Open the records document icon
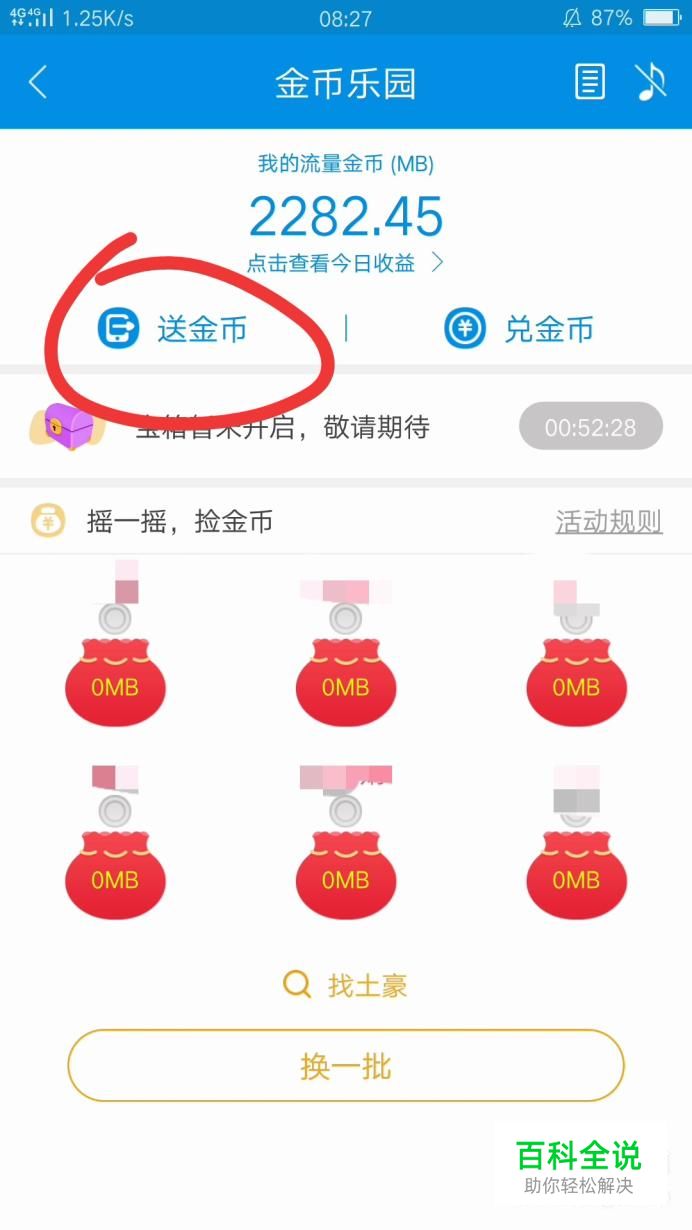The width and height of the screenshot is (692, 1230). pyautogui.click(x=590, y=82)
